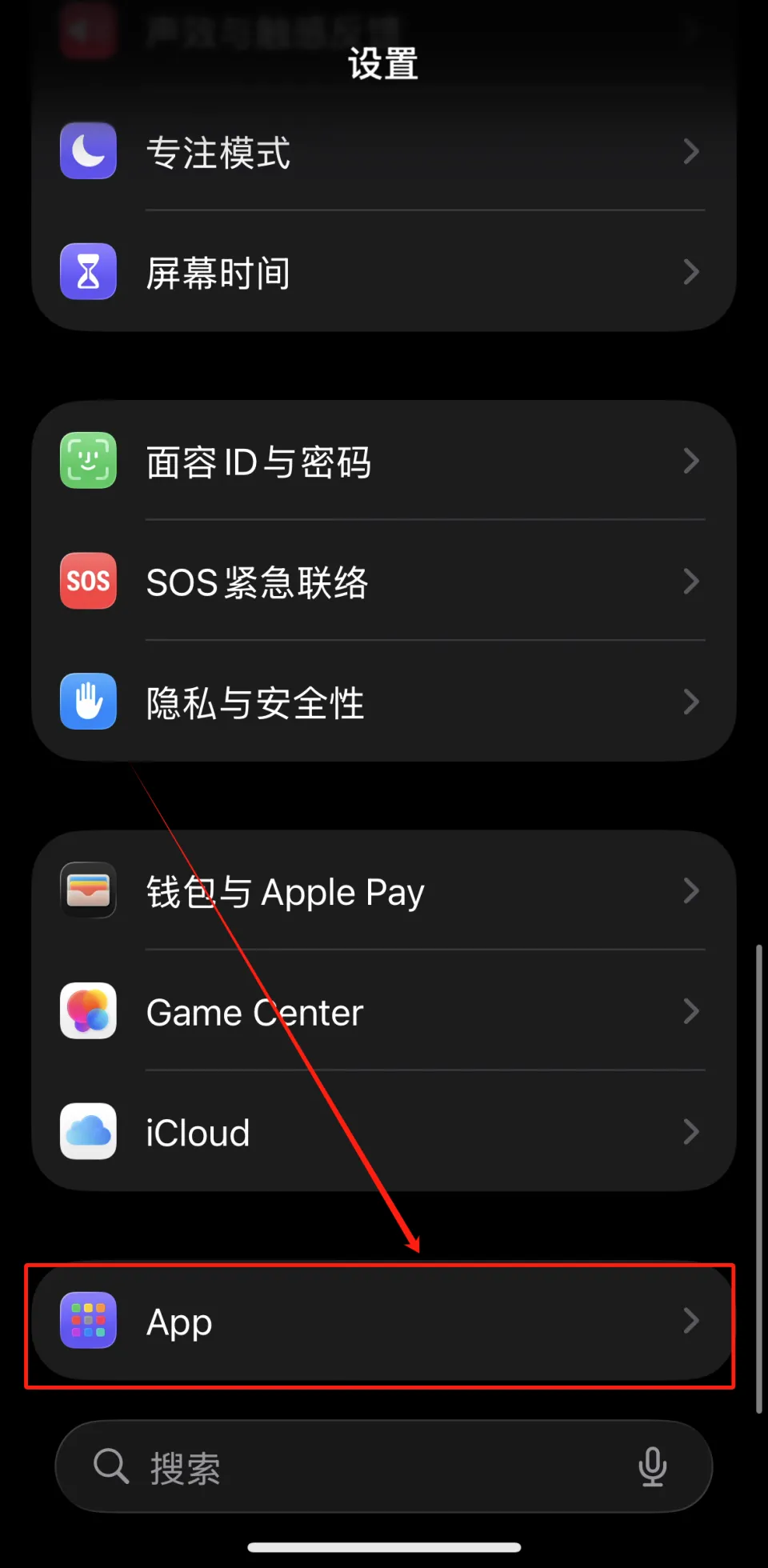The image size is (768, 1568).
Task: Open Game Center settings
Action: coord(382,1012)
